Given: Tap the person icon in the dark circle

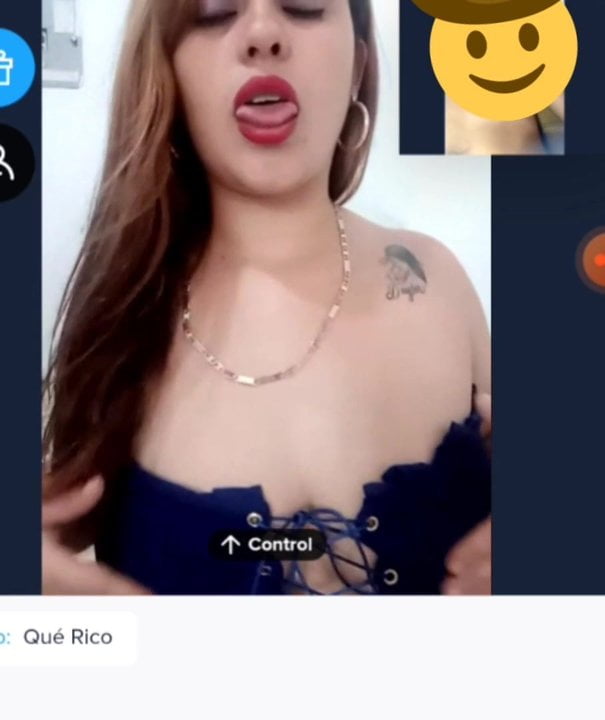Looking at the screenshot, I should 10,162.
